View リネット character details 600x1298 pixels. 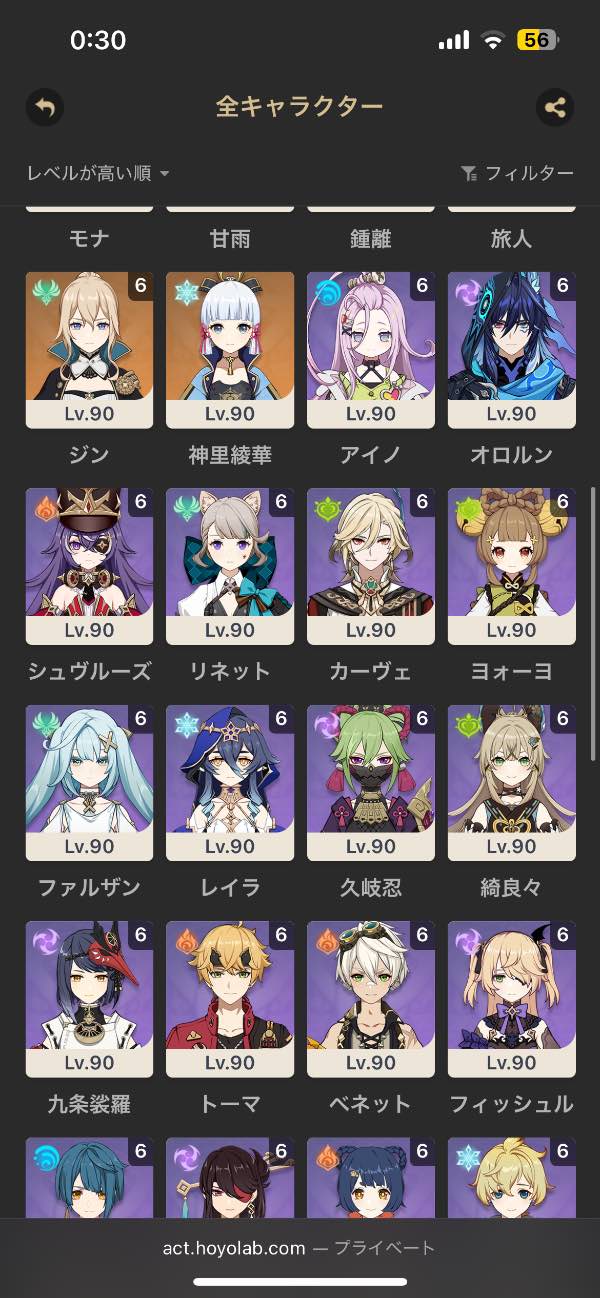pos(230,565)
